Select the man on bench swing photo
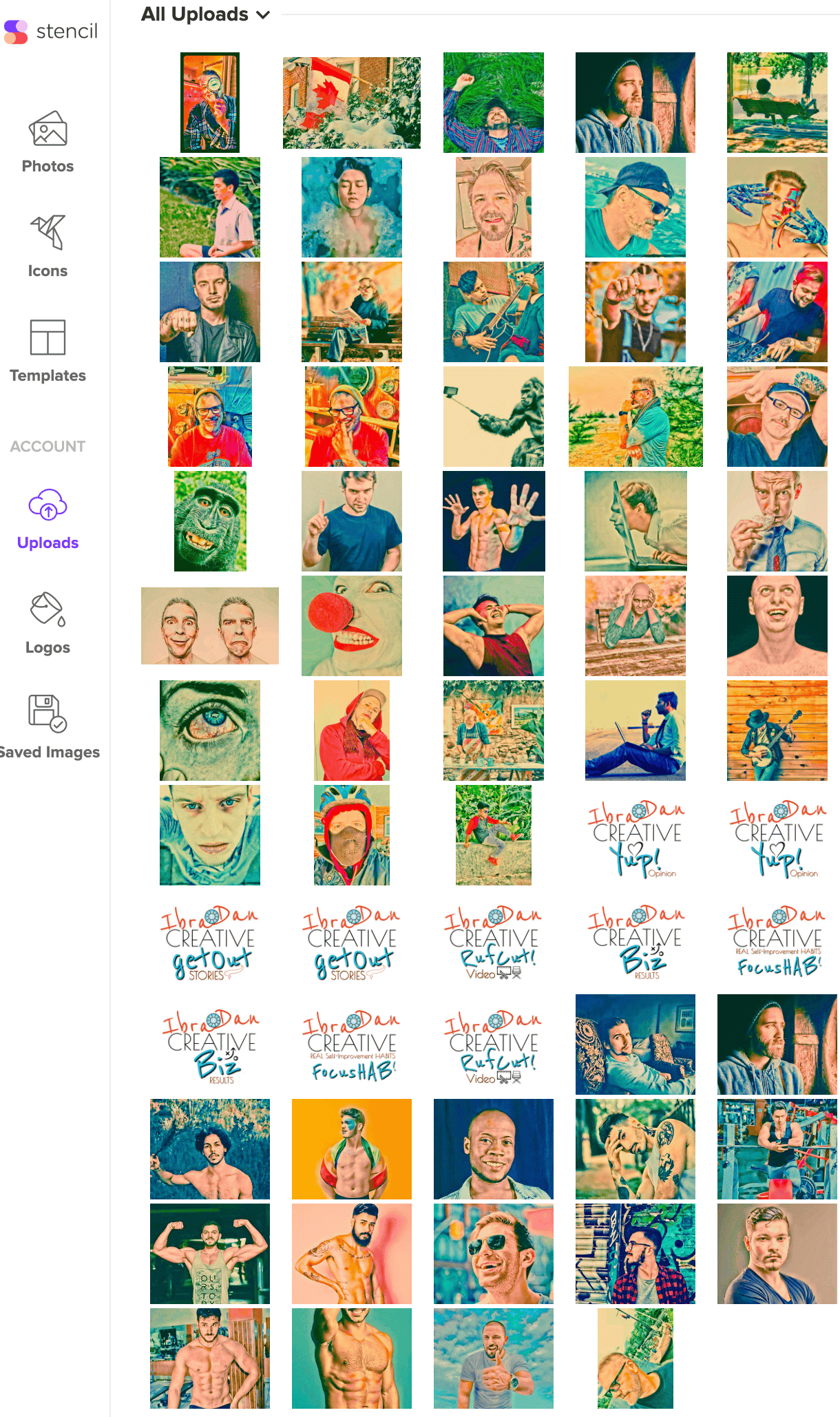This screenshot has width=840, height=1417. click(777, 103)
